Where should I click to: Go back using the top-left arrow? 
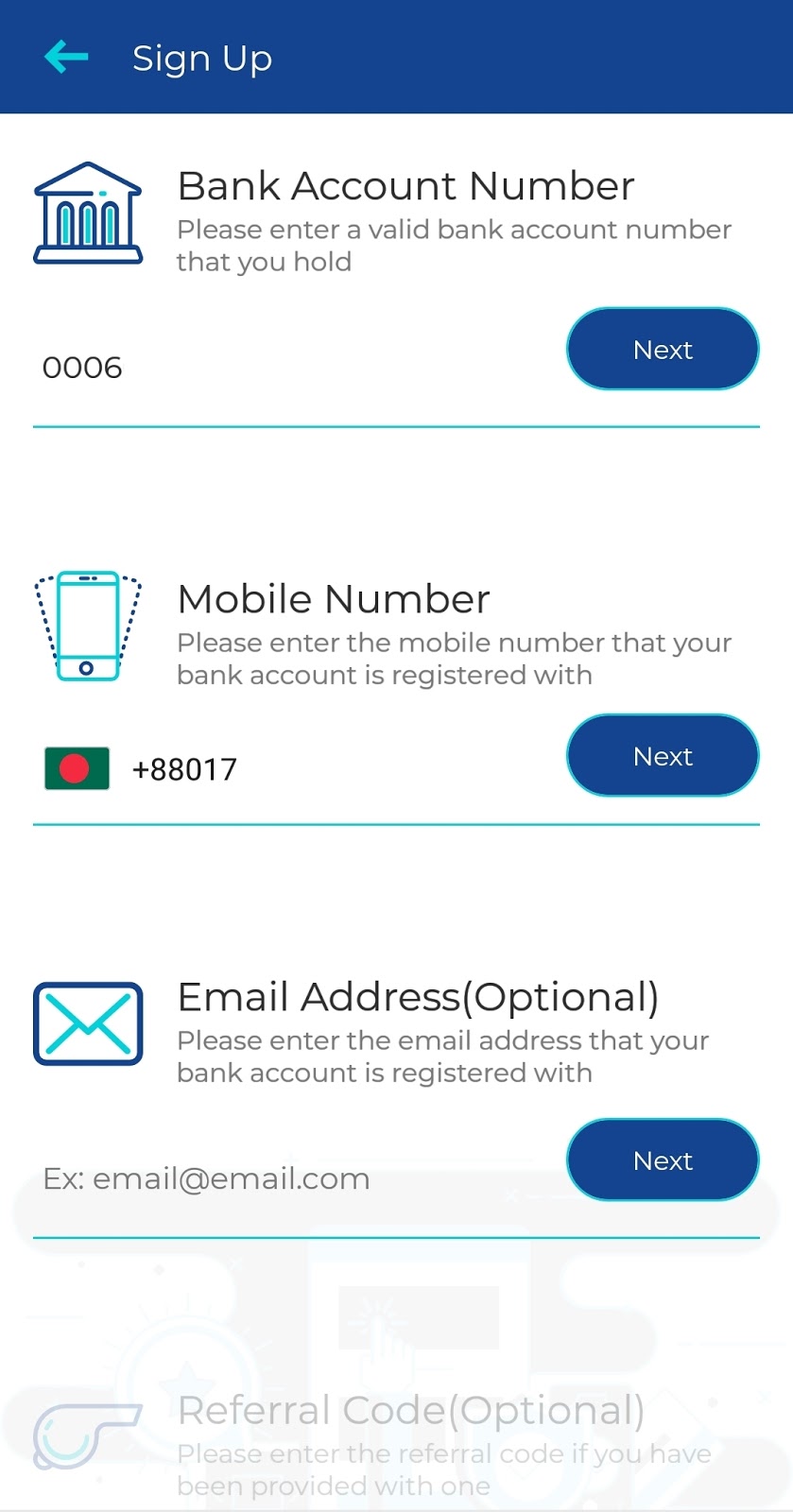click(x=66, y=57)
